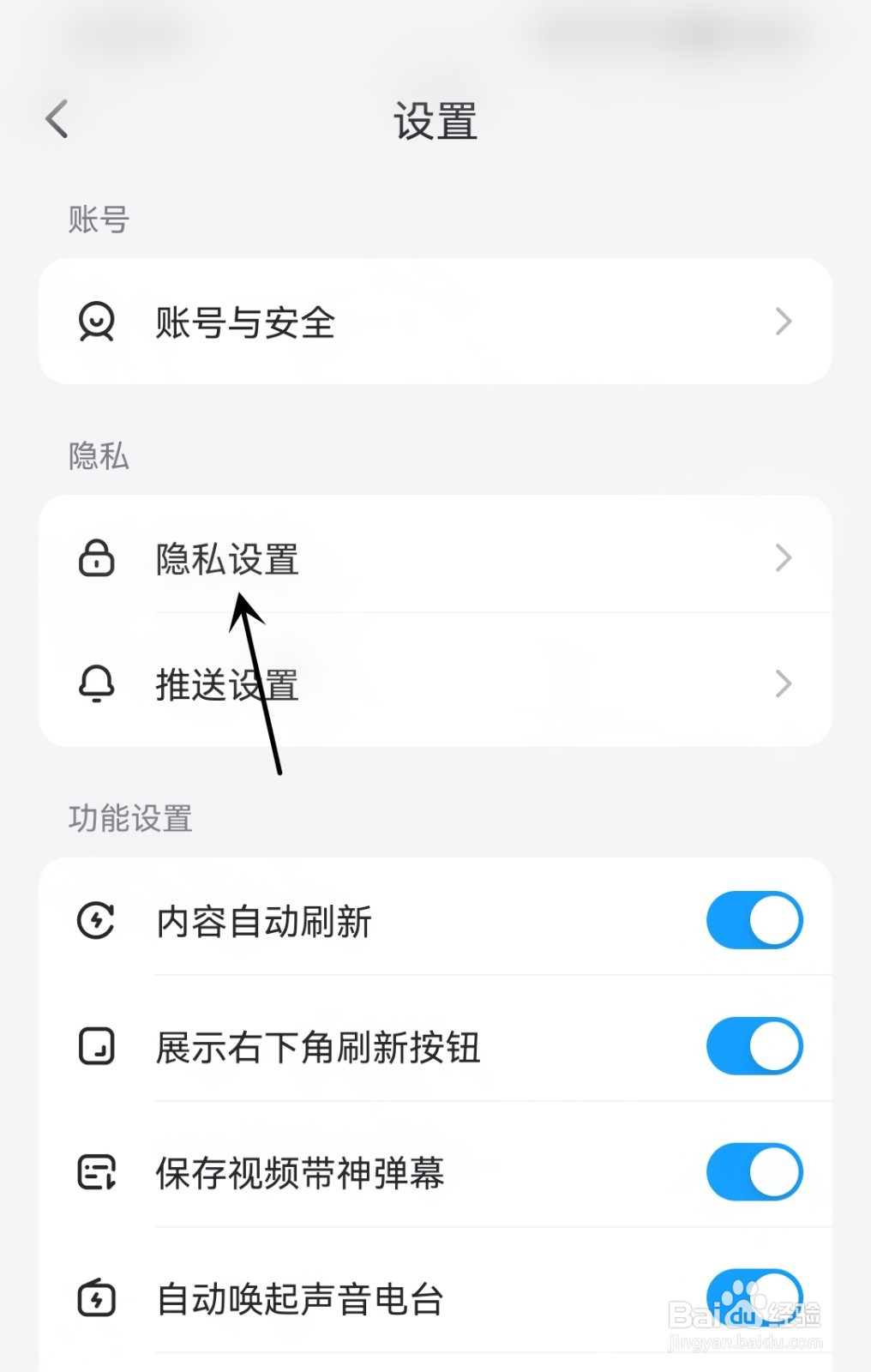Turn off 展示右下角刷新按钮 switch
The height and width of the screenshot is (1372, 871).
754,1046
